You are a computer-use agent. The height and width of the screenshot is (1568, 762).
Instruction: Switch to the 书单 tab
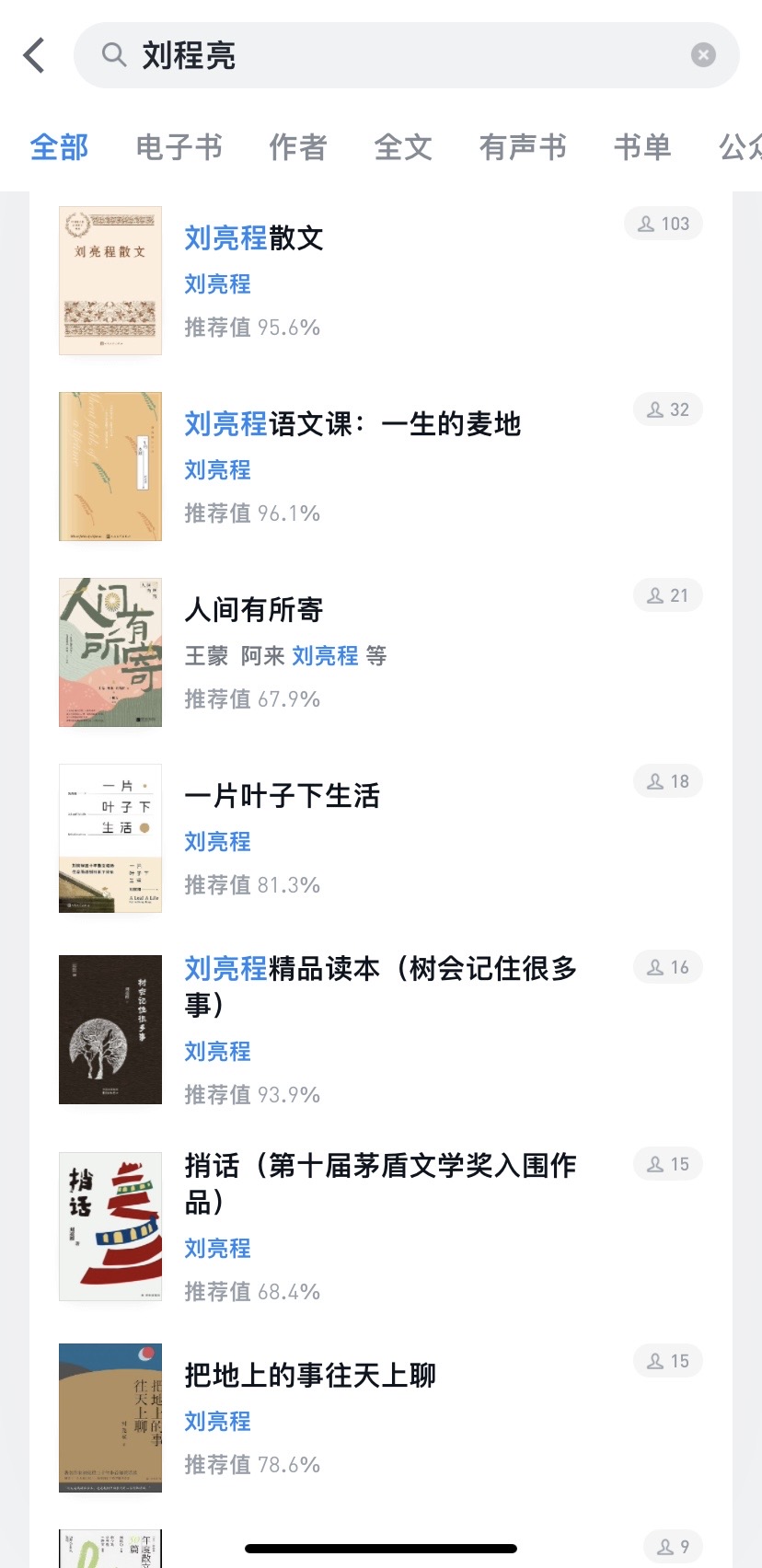coord(642,147)
